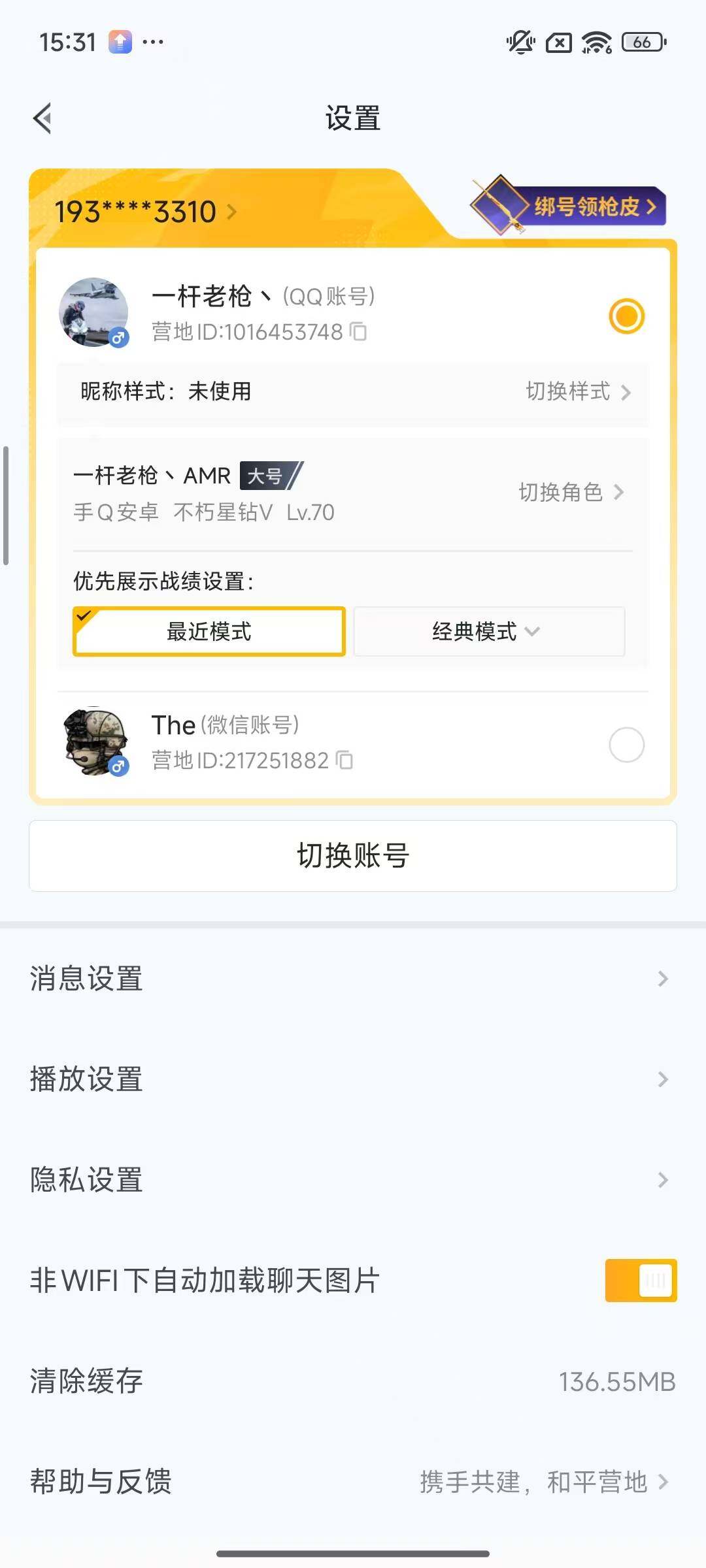Tap the ellipsis icon in the status bar
706x1568 pixels.
[152, 42]
